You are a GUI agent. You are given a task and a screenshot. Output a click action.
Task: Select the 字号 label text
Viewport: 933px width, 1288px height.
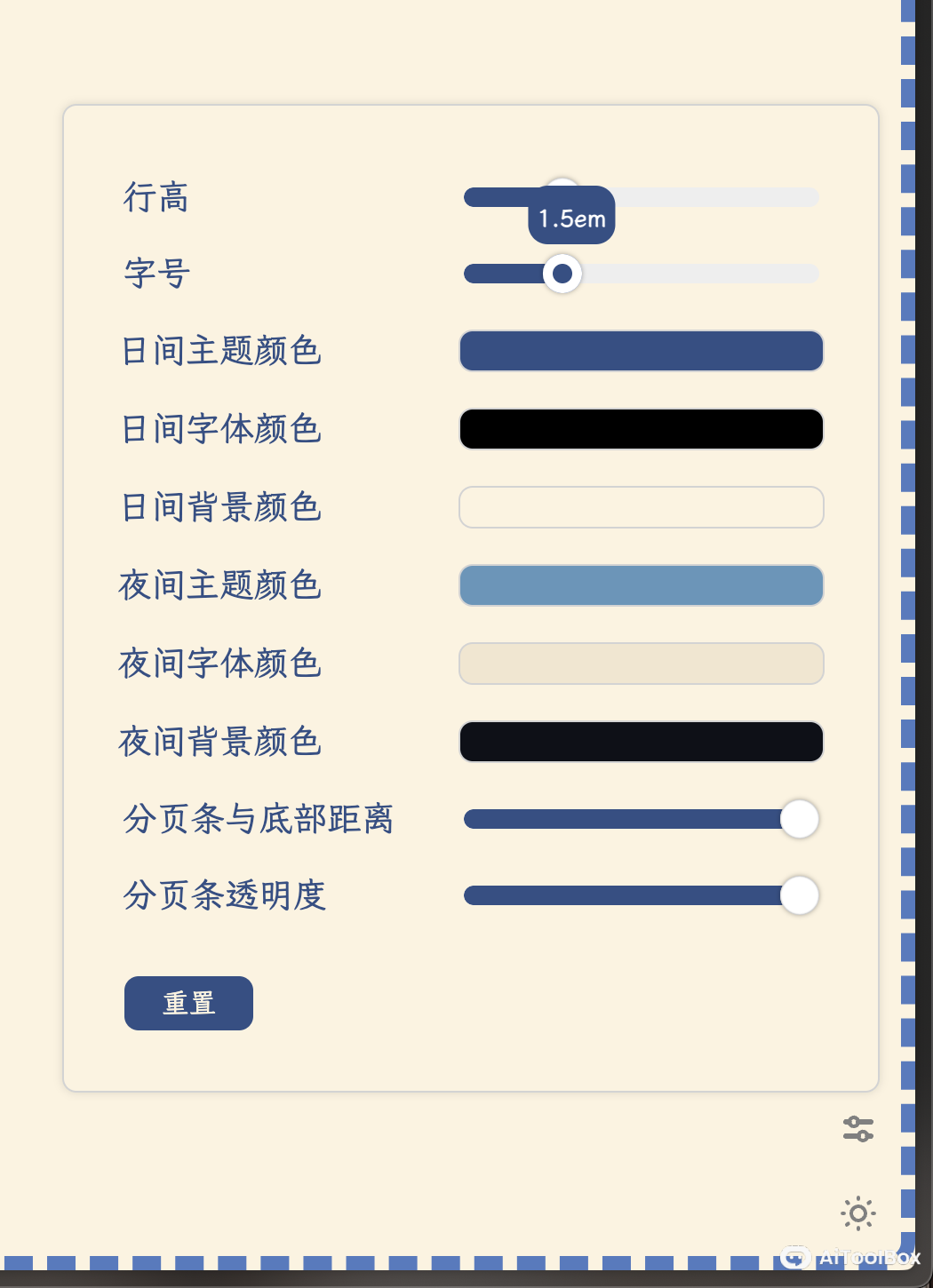tap(155, 274)
